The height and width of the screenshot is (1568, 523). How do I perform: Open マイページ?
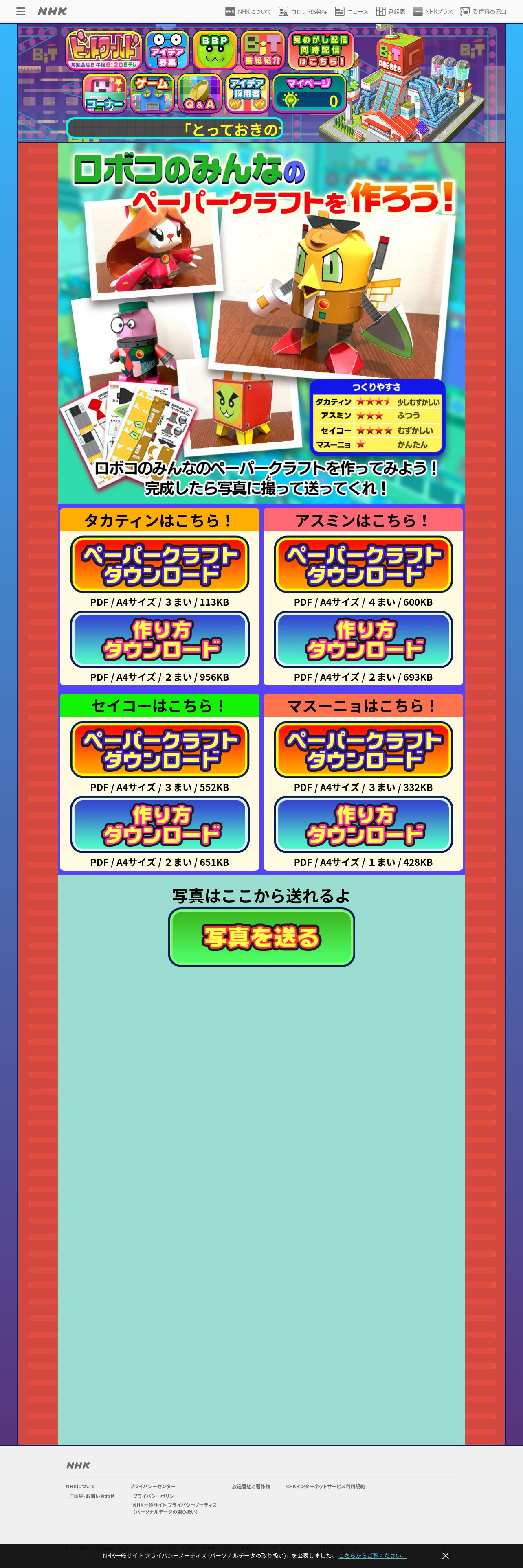(309, 93)
